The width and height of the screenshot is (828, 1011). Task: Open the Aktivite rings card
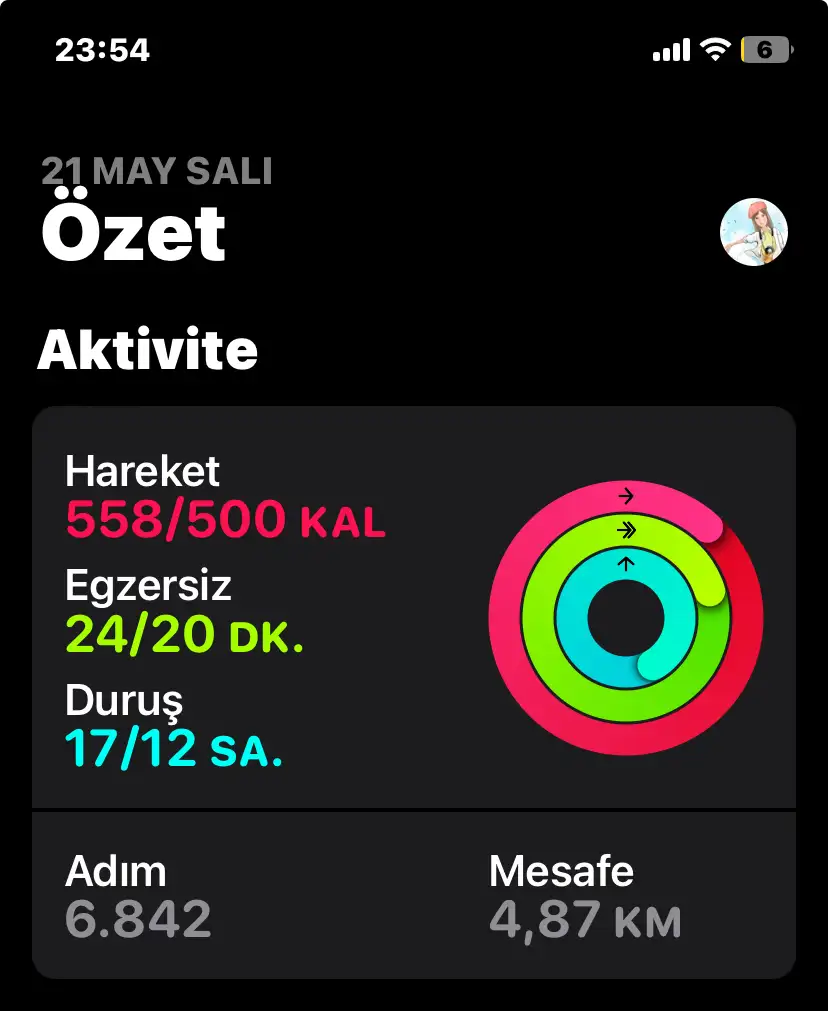pyautogui.click(x=414, y=607)
